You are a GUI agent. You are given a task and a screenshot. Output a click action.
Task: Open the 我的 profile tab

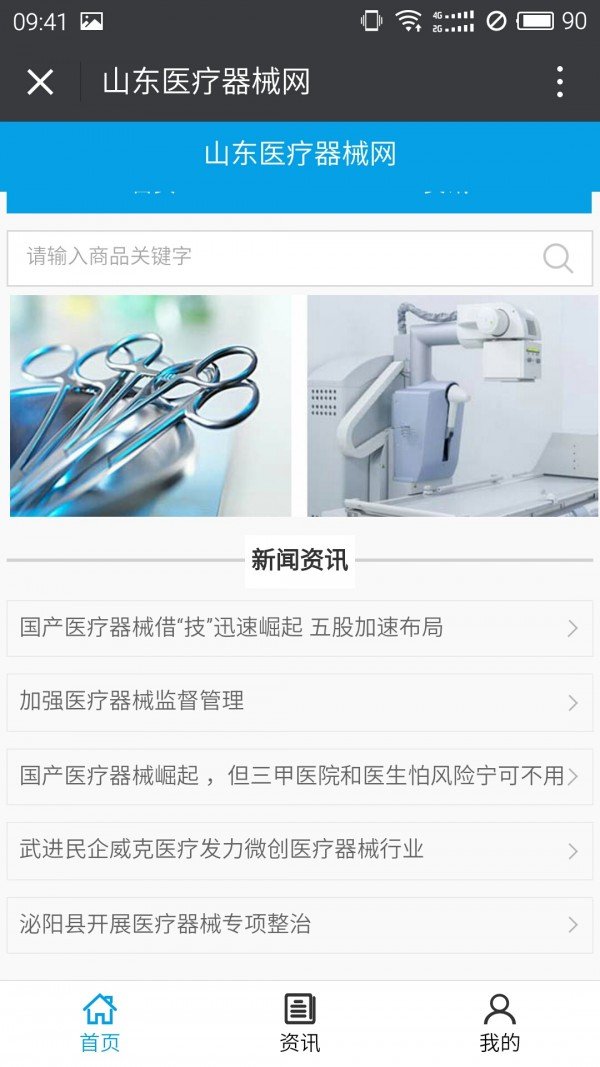tap(500, 1022)
